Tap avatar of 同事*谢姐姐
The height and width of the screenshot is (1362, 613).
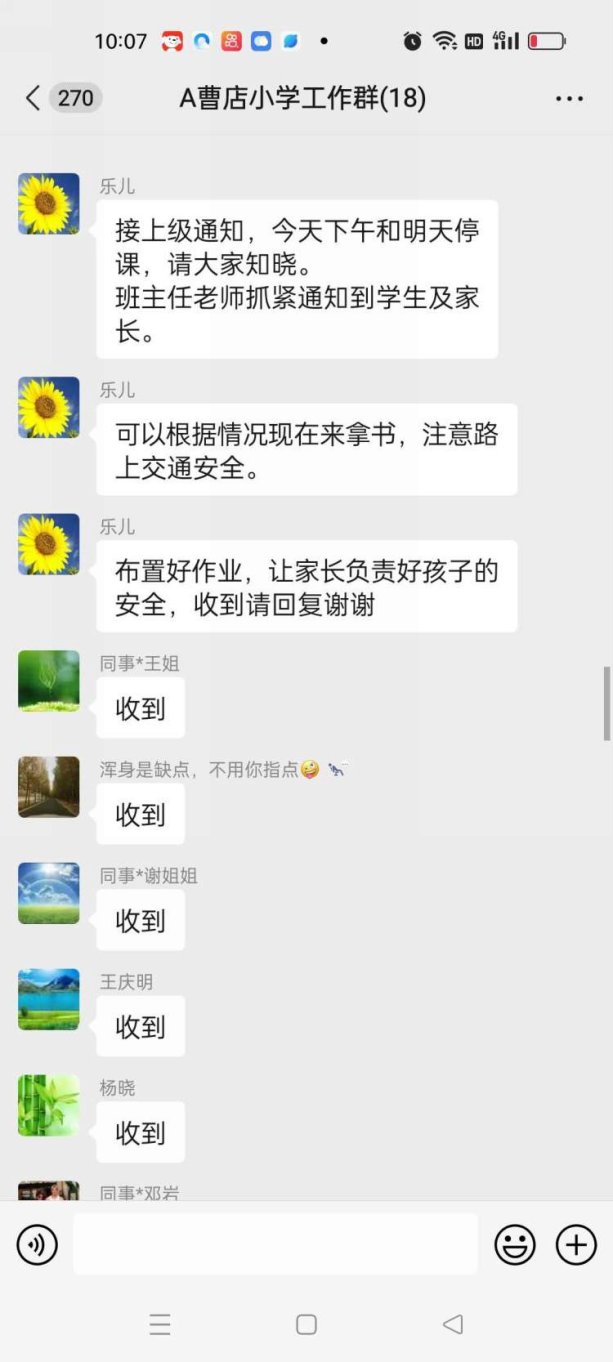[49, 893]
